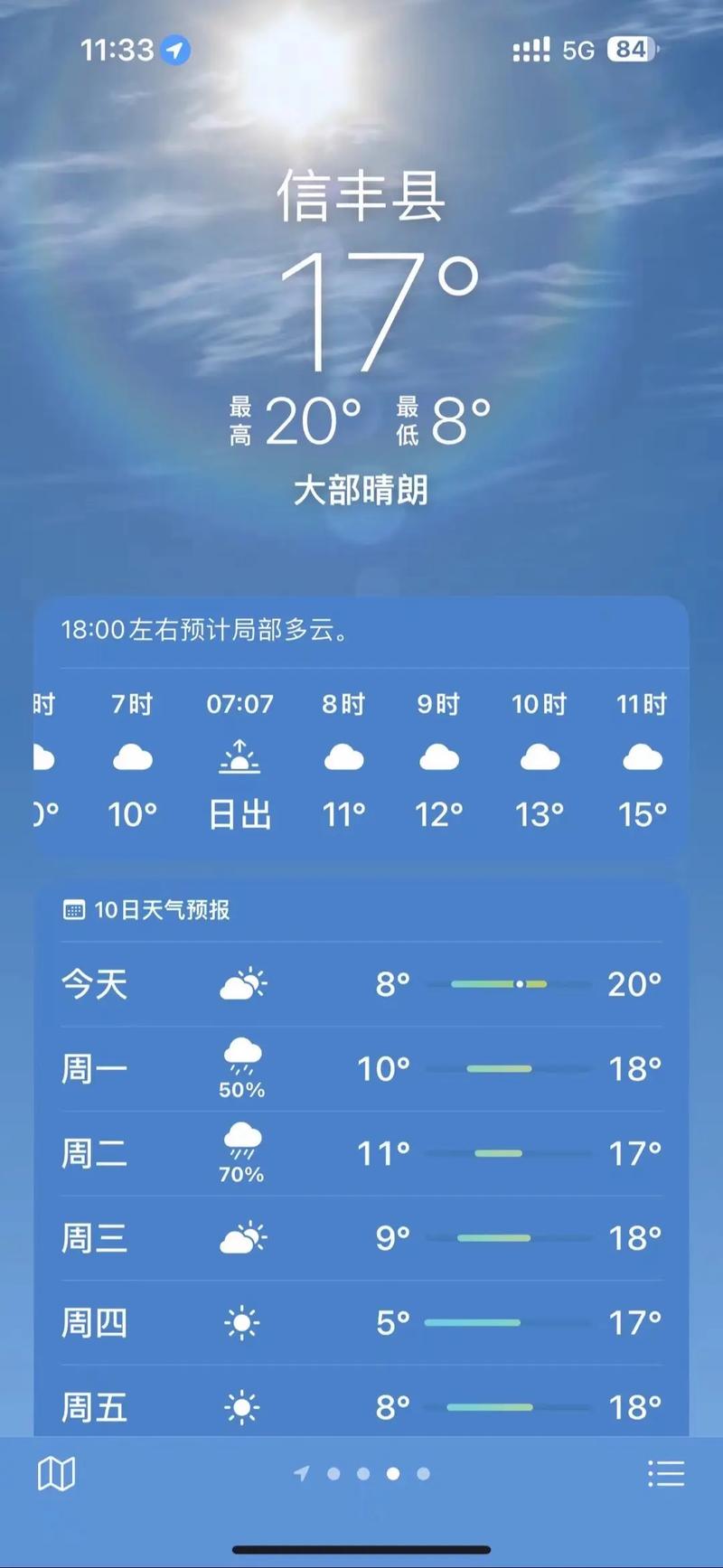This screenshot has width=723, height=1568.
Task: Expand the 今天 daily forecast row
Action: click(x=361, y=984)
